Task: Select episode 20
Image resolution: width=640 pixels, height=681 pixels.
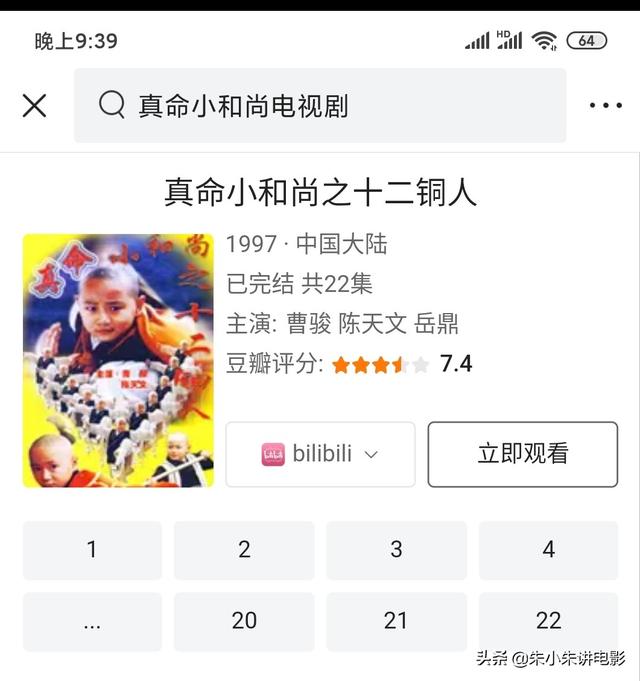Action: tap(244, 621)
